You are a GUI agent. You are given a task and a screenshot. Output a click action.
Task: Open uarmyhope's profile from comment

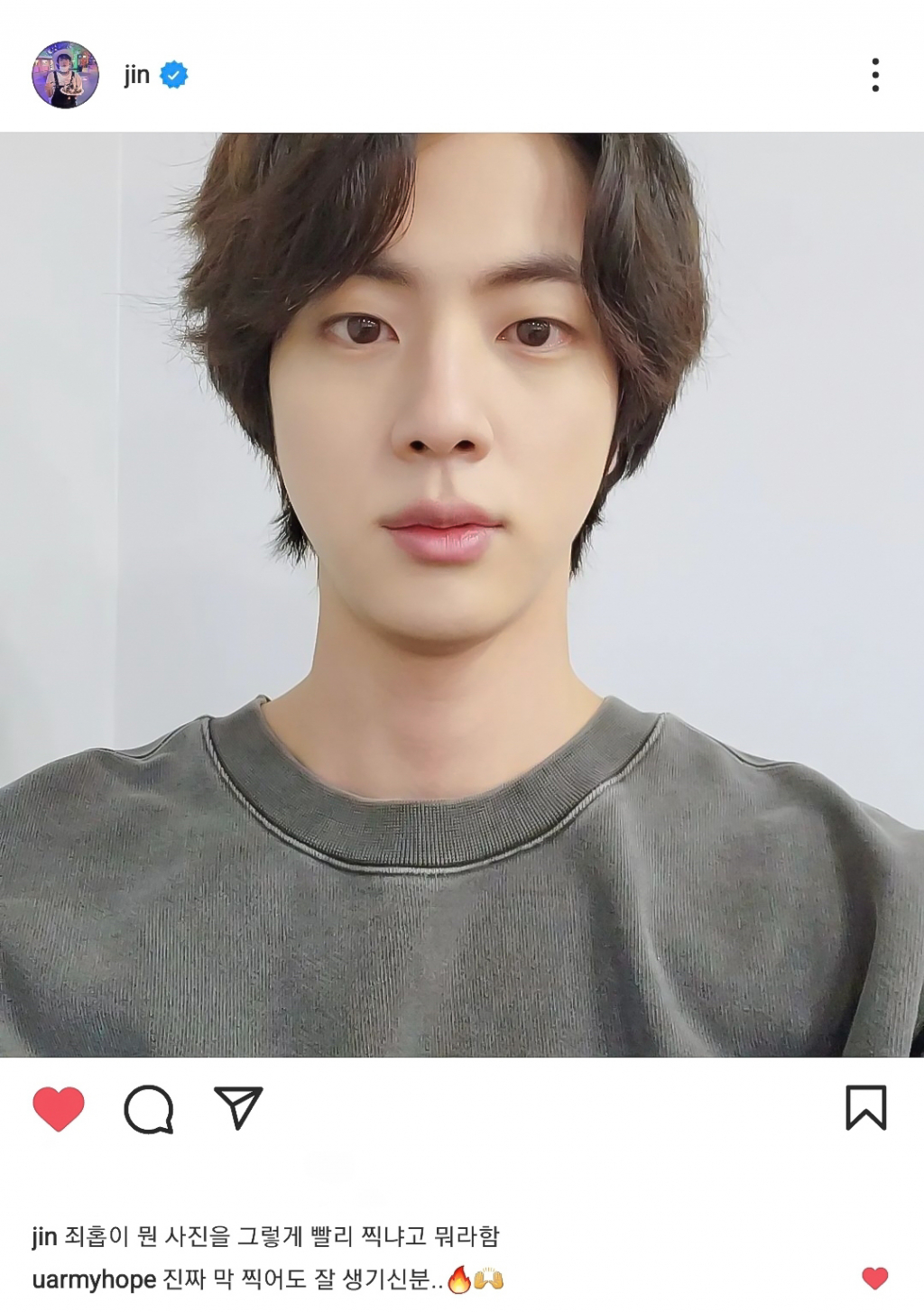coord(94,1279)
